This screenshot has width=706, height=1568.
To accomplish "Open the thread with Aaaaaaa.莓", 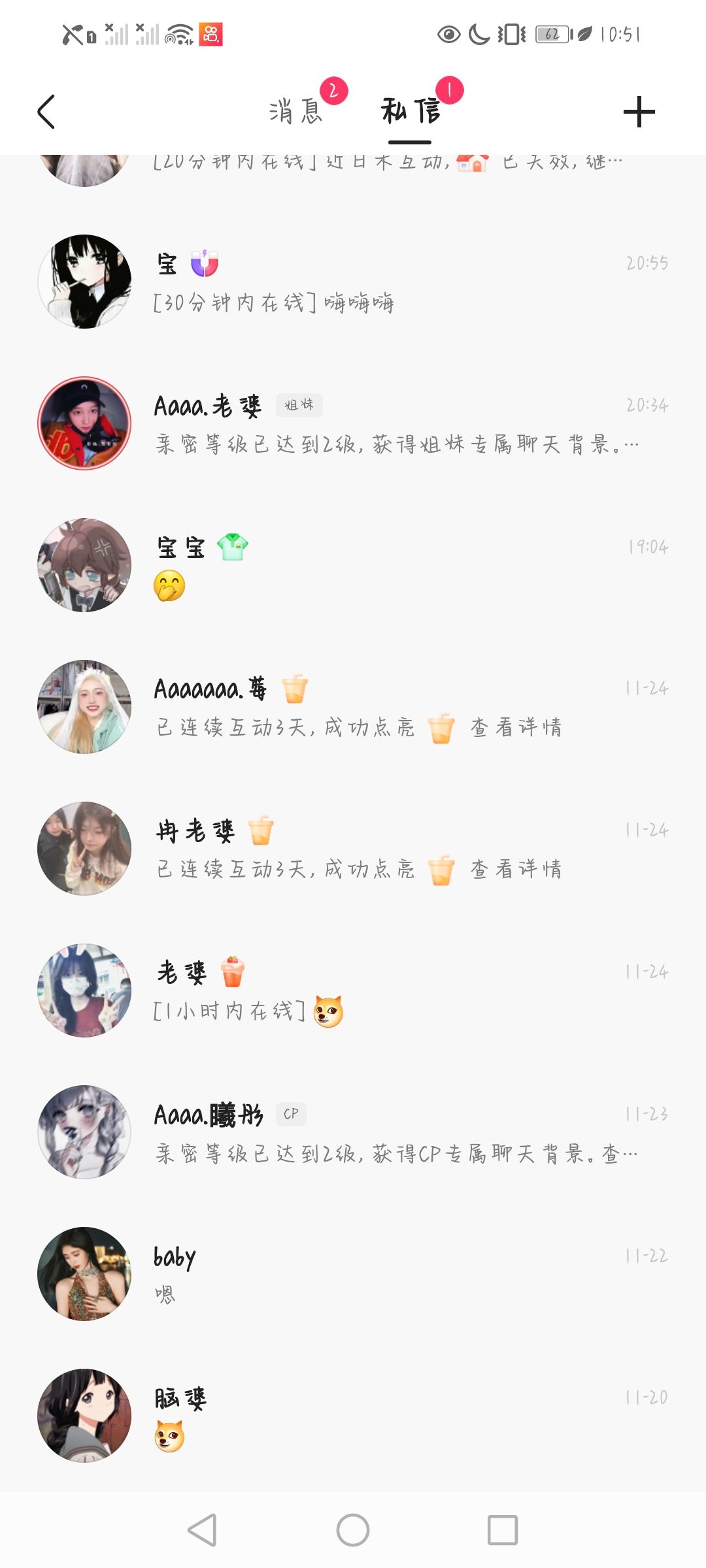I will point(353,707).
